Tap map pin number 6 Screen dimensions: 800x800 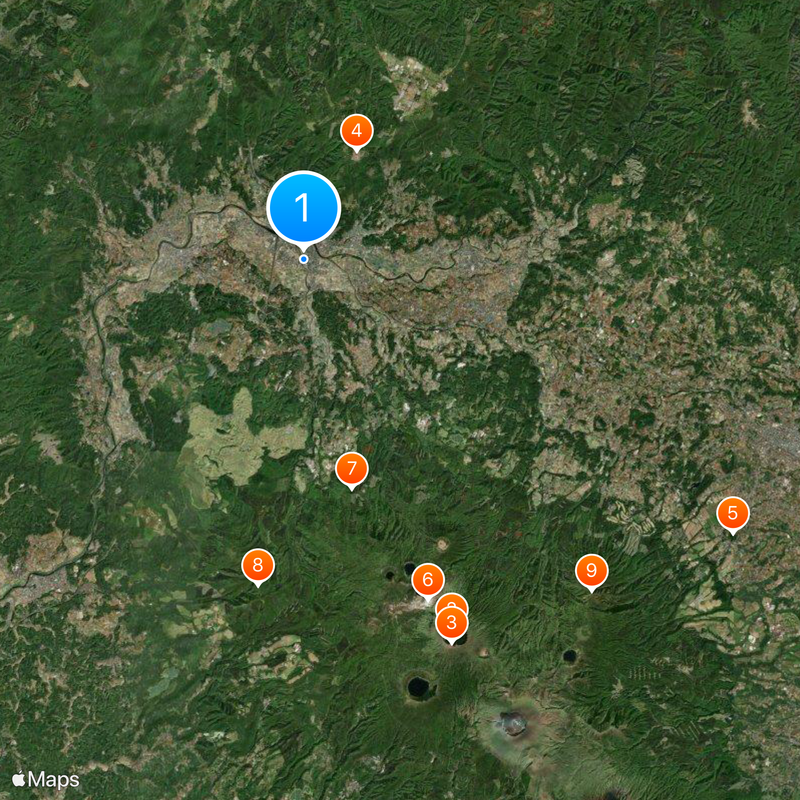pyautogui.click(x=427, y=579)
